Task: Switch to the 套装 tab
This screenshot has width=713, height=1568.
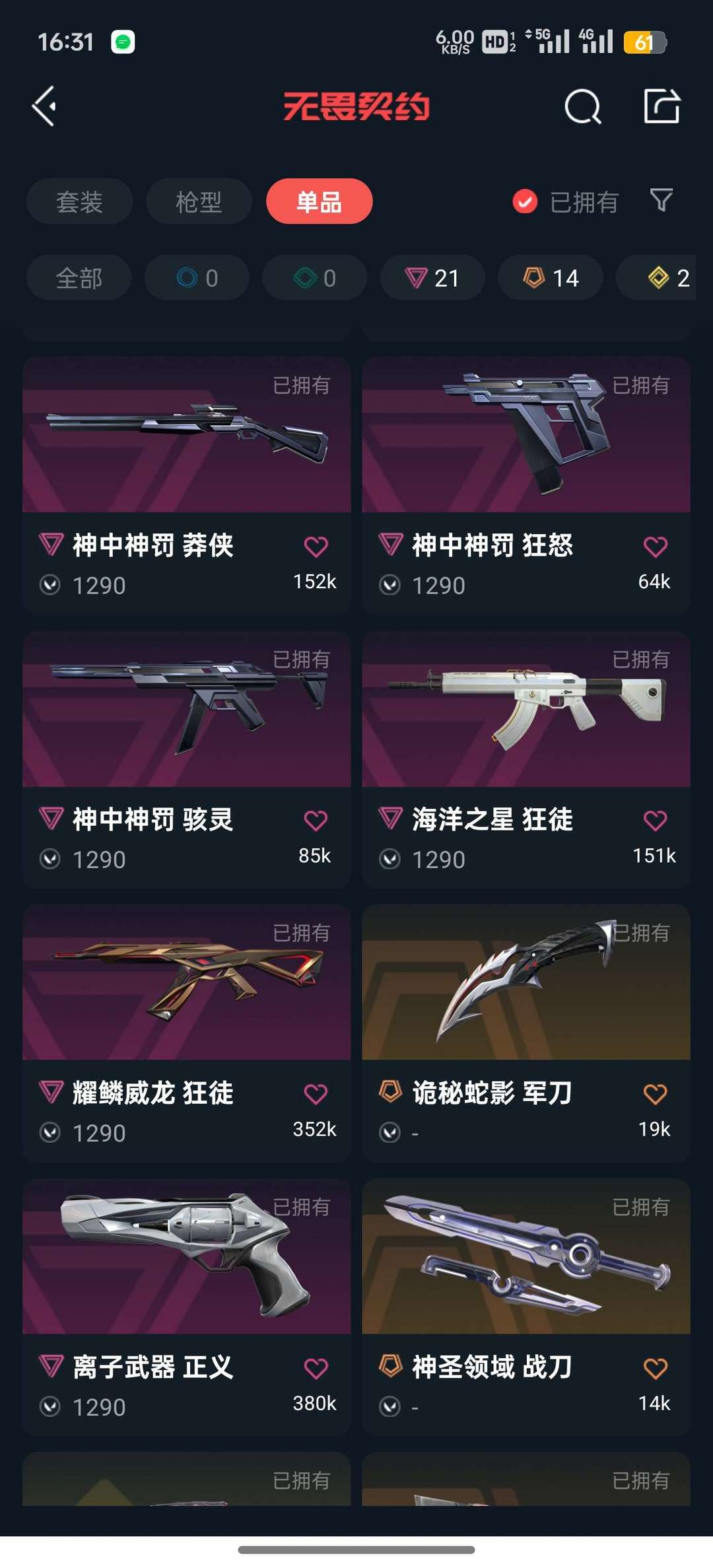Action: pyautogui.click(x=79, y=201)
